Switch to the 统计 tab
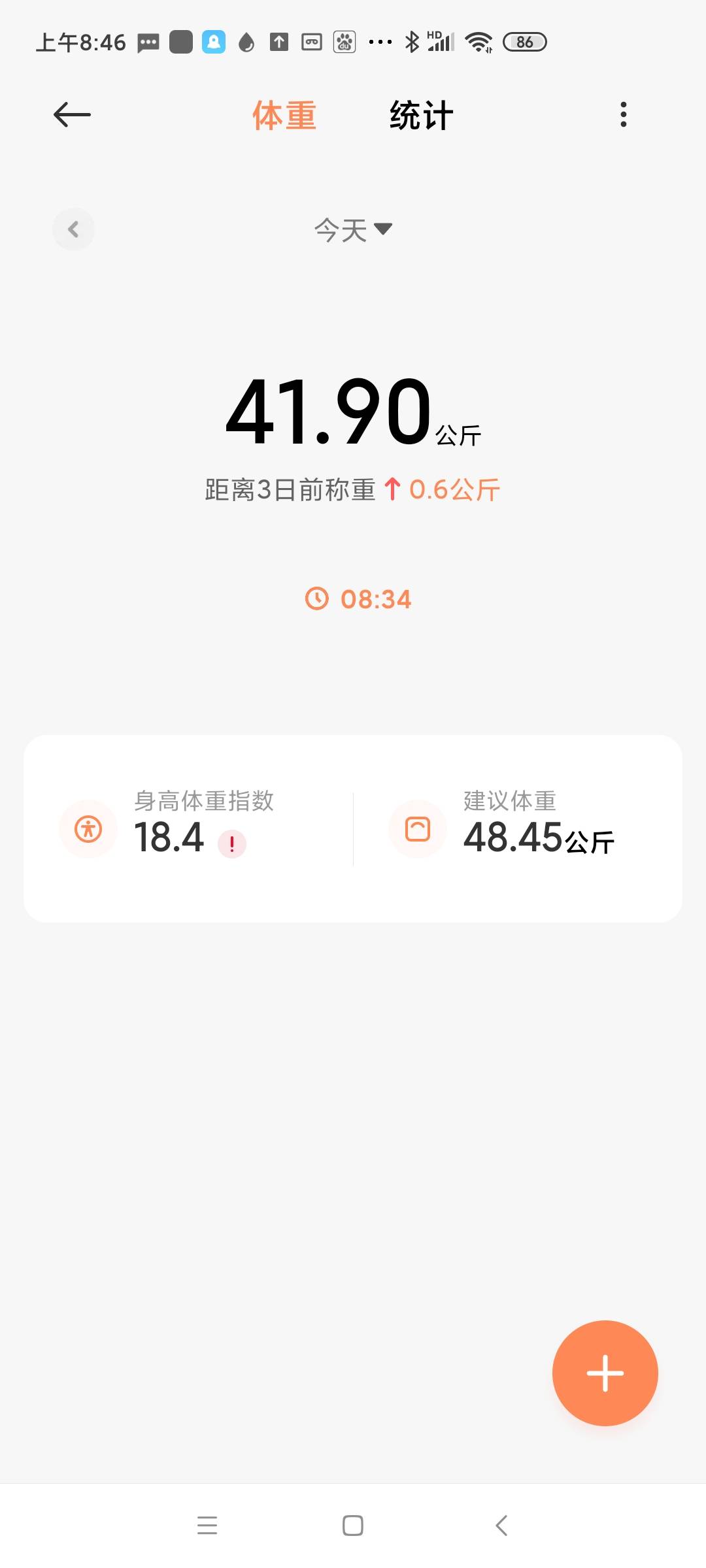Screen dimensions: 706x1568 pyautogui.click(x=419, y=114)
